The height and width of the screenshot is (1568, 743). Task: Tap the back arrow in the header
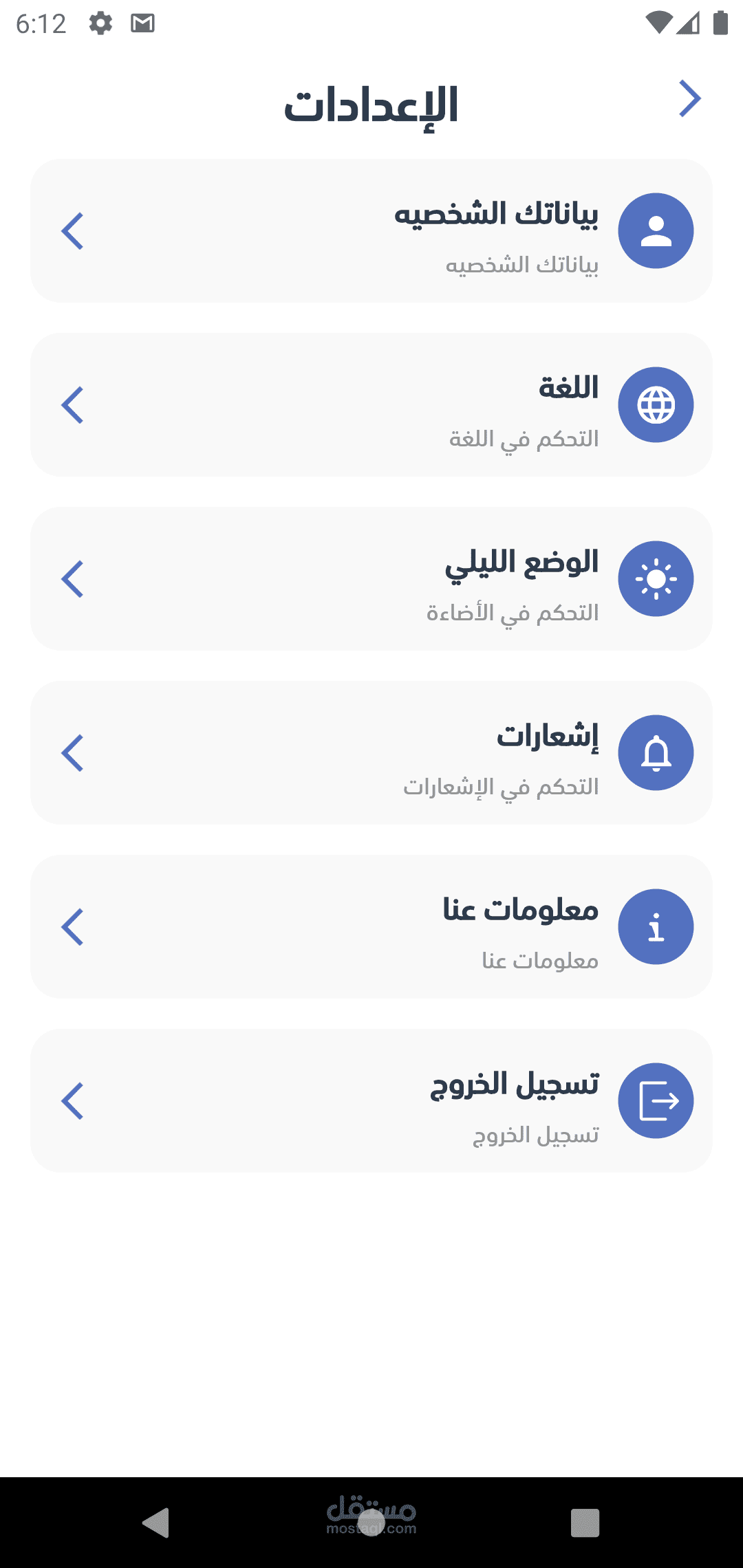(x=689, y=99)
